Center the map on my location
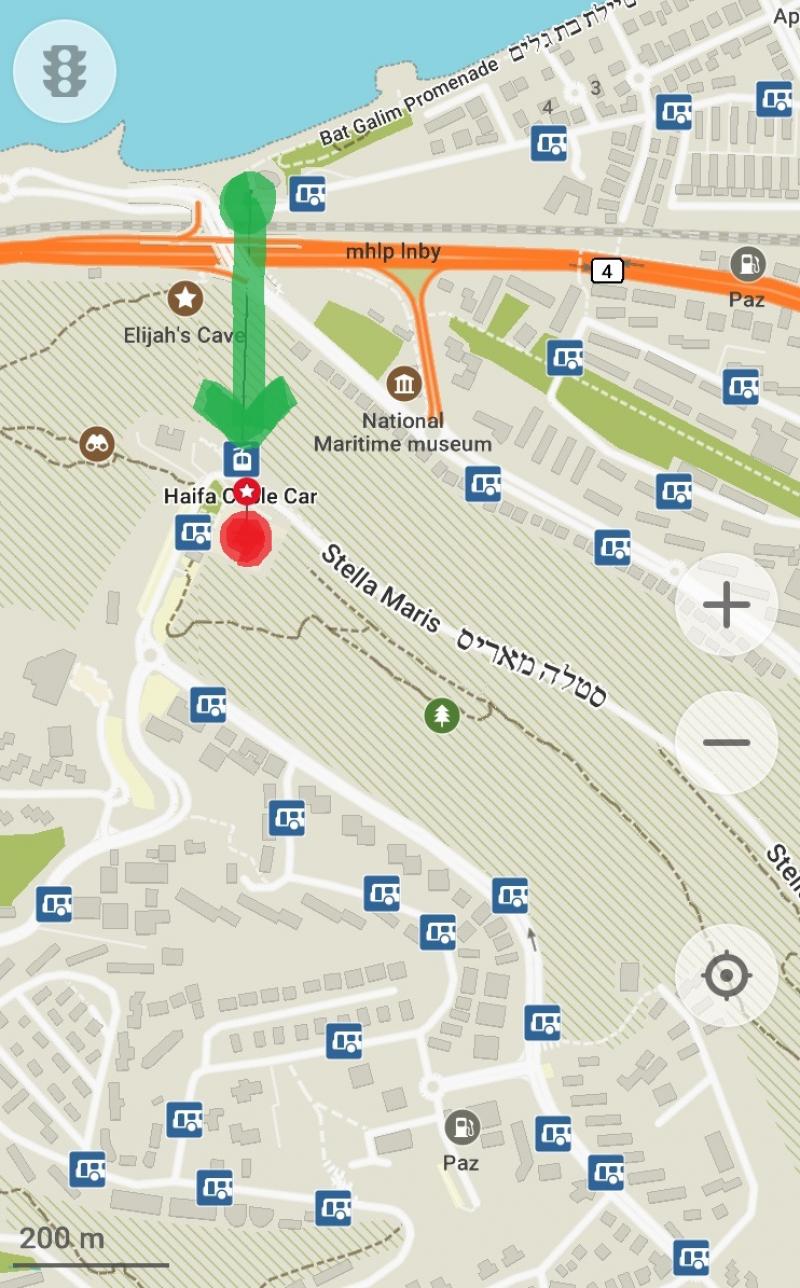Screen dimensions: 800x1288 [726, 975]
